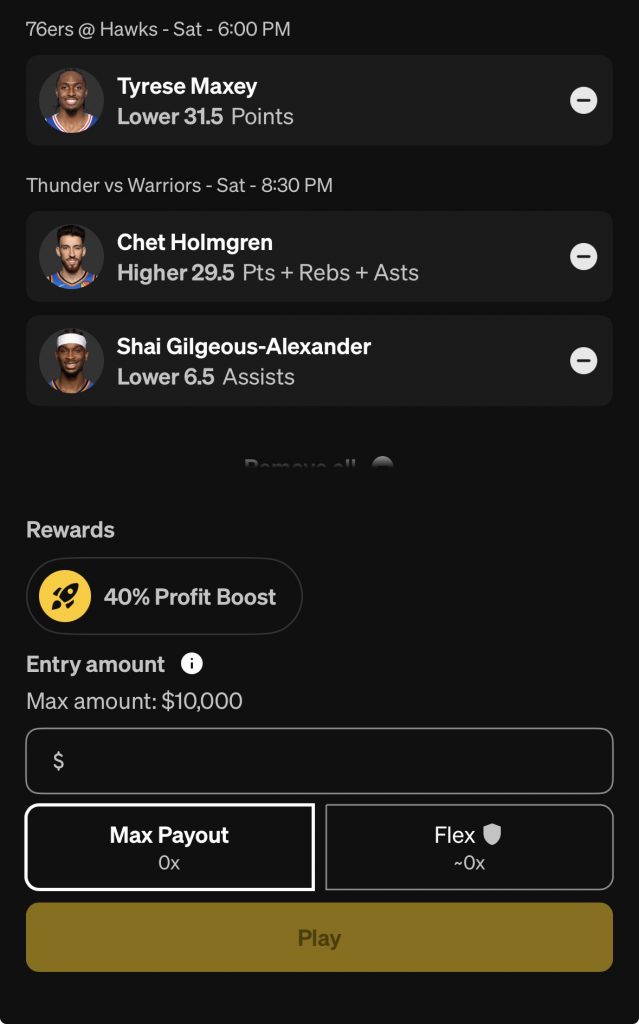Remove the Tyrese Maxey pick
This screenshot has height=1024, width=639.
[584, 100]
